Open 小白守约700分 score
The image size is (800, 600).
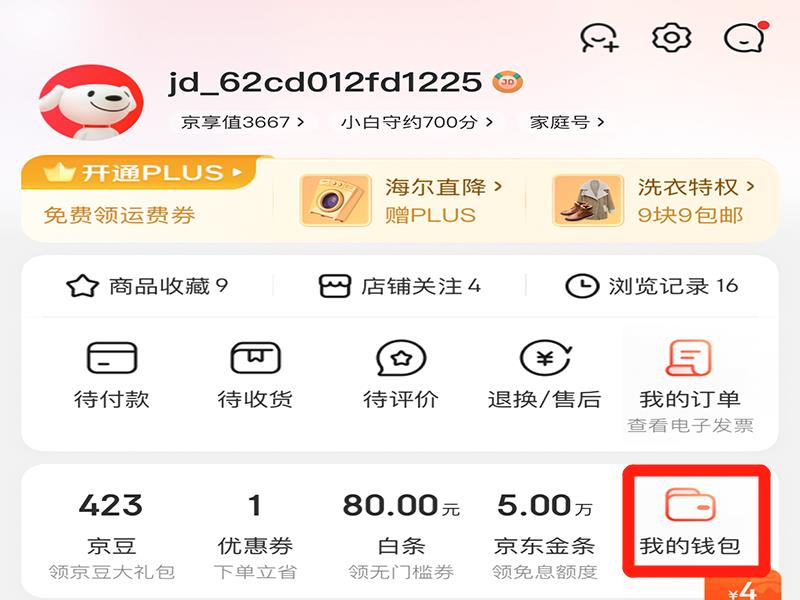(416, 122)
